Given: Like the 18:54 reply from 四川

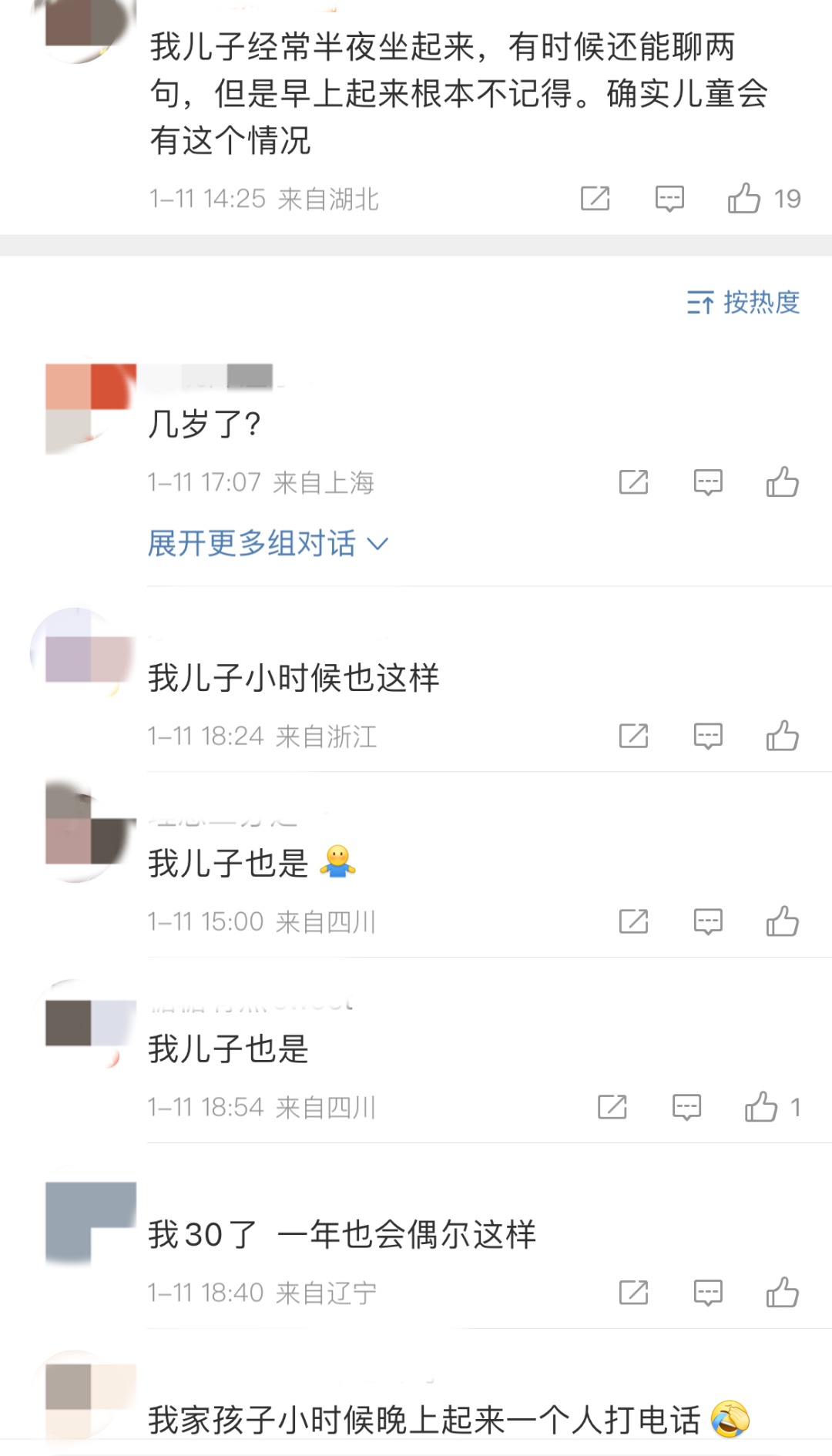Looking at the screenshot, I should 761,1108.
